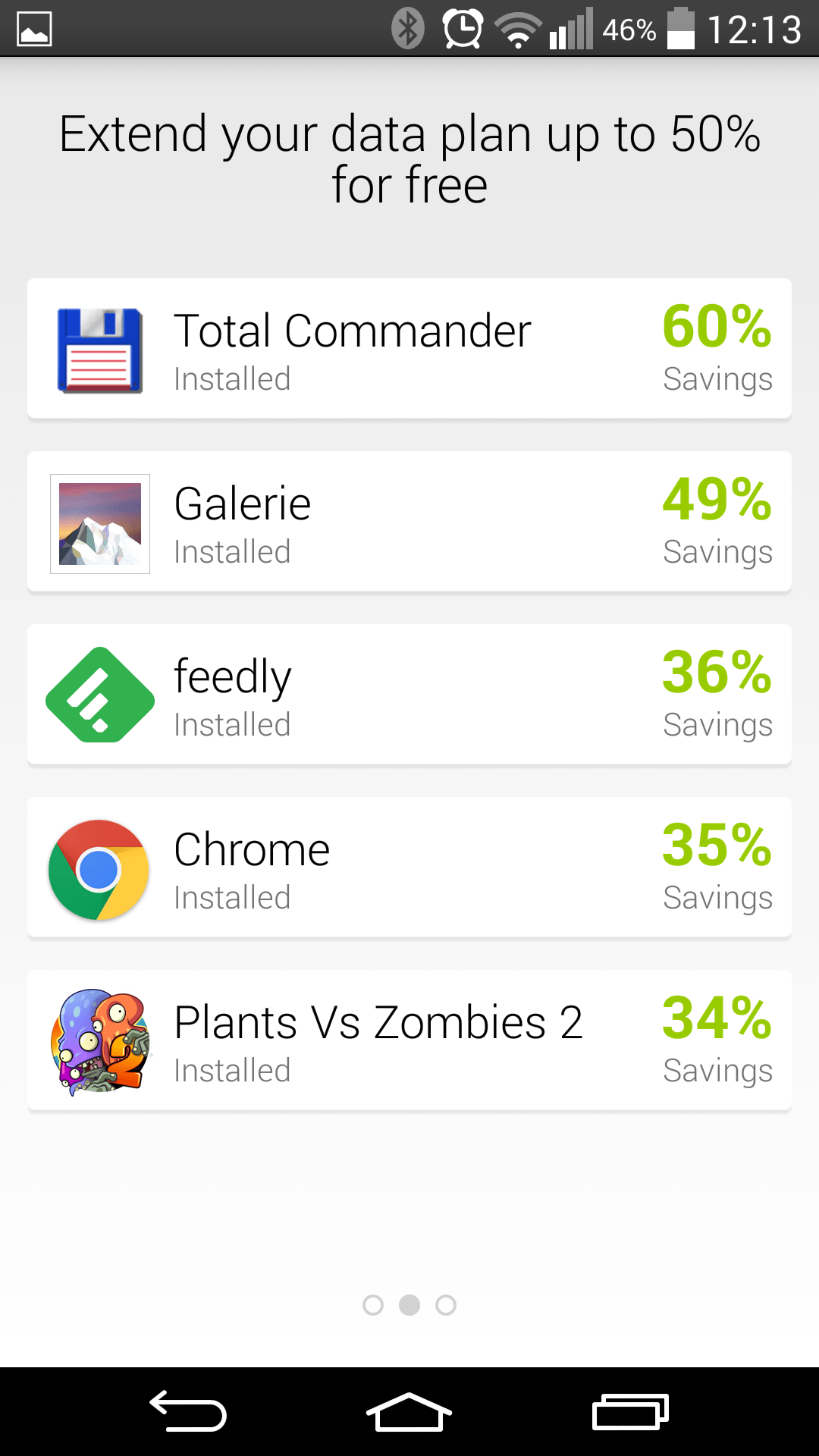
Task: Open the Total Commander card
Action: (x=409, y=349)
